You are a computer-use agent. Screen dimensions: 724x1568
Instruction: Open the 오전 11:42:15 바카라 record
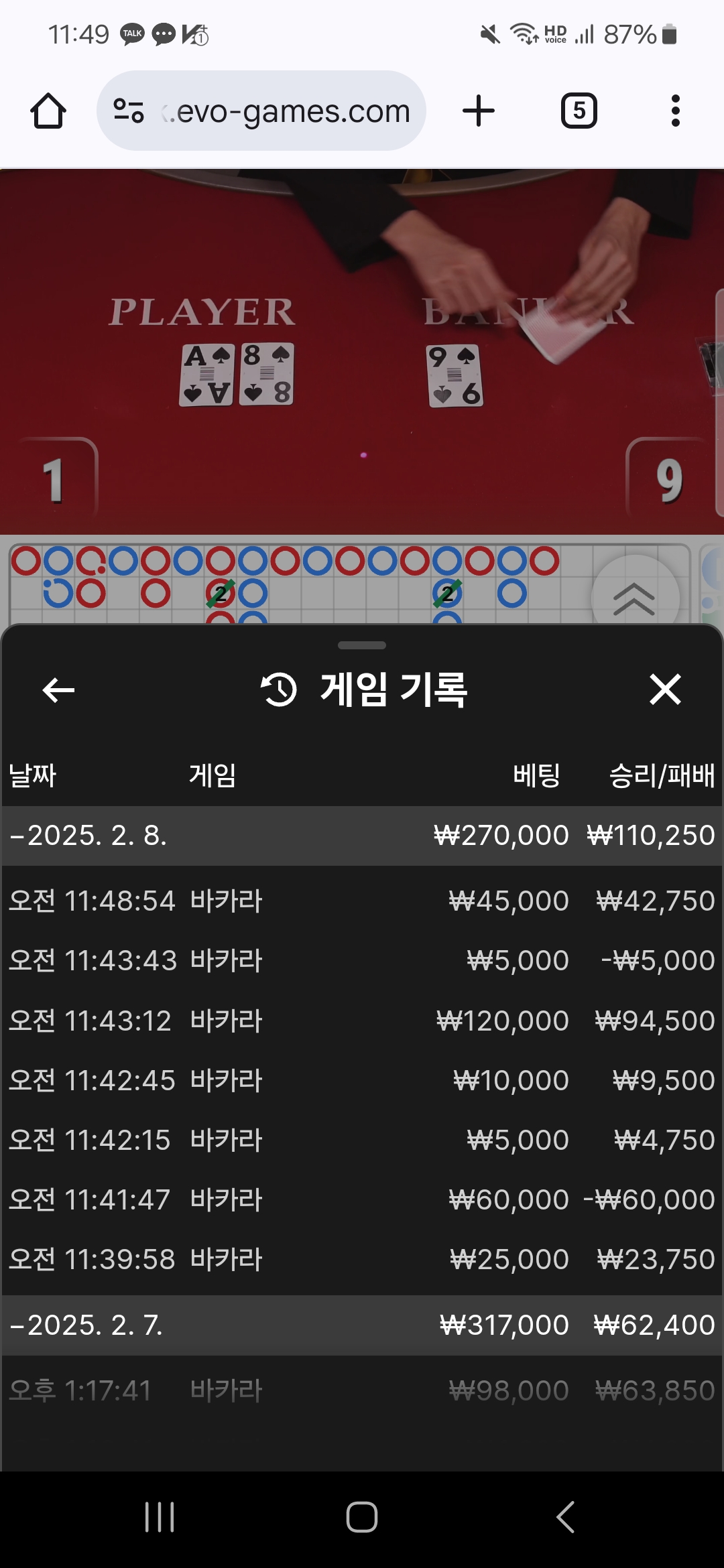(x=362, y=1140)
